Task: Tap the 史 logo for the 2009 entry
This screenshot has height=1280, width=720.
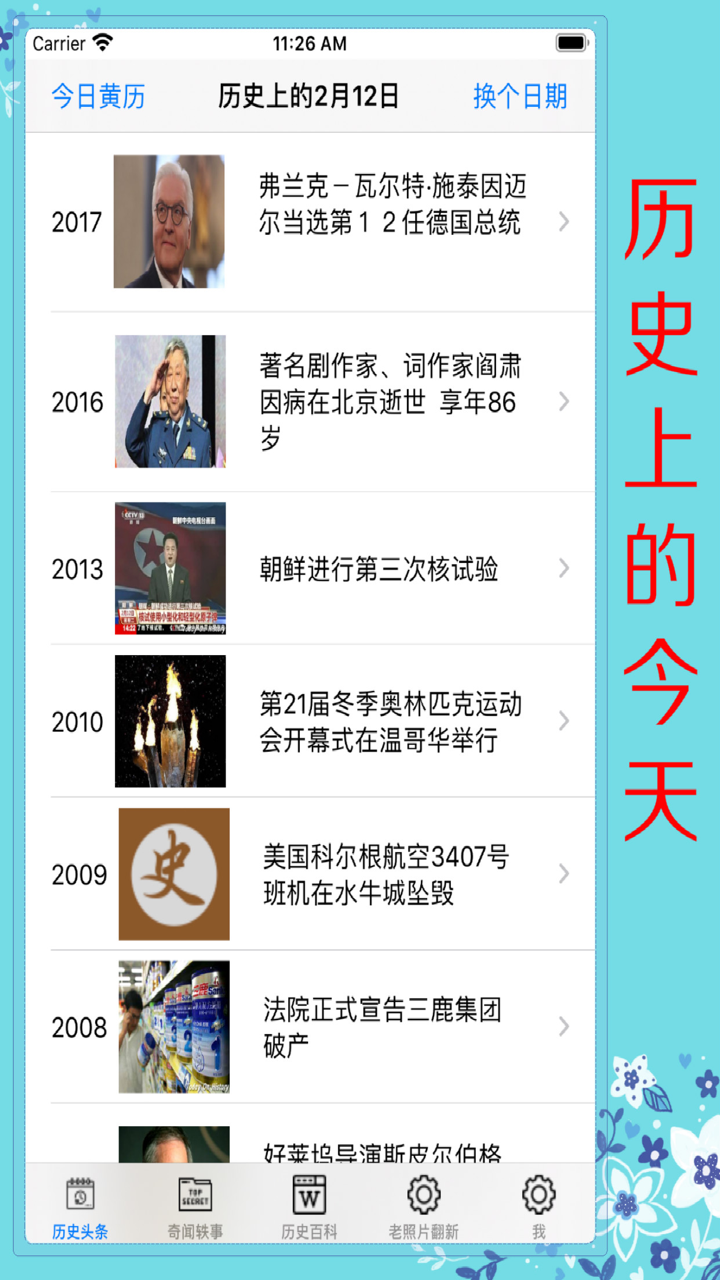Action: pos(172,873)
